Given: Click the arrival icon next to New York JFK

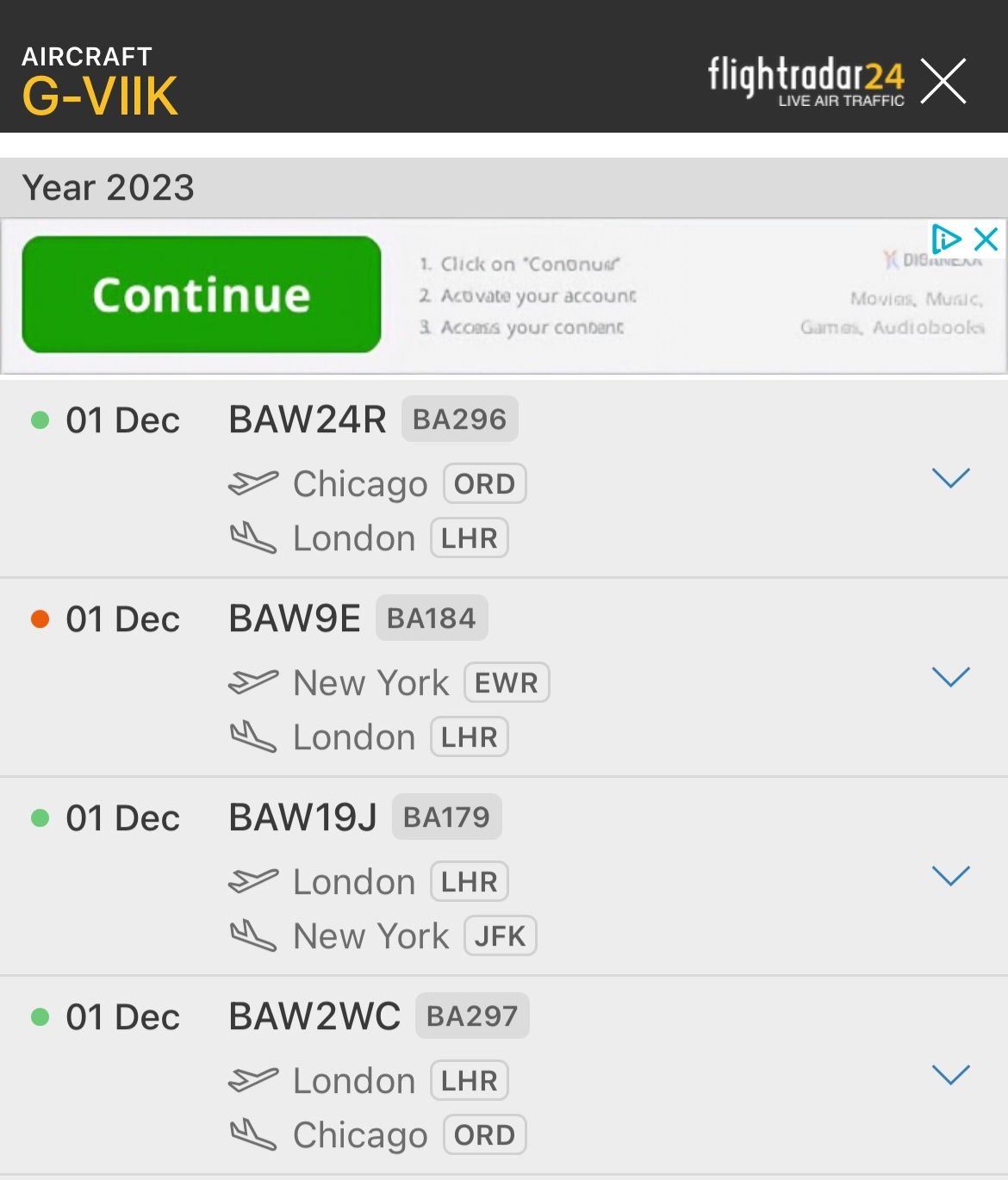Looking at the screenshot, I should coord(253,935).
